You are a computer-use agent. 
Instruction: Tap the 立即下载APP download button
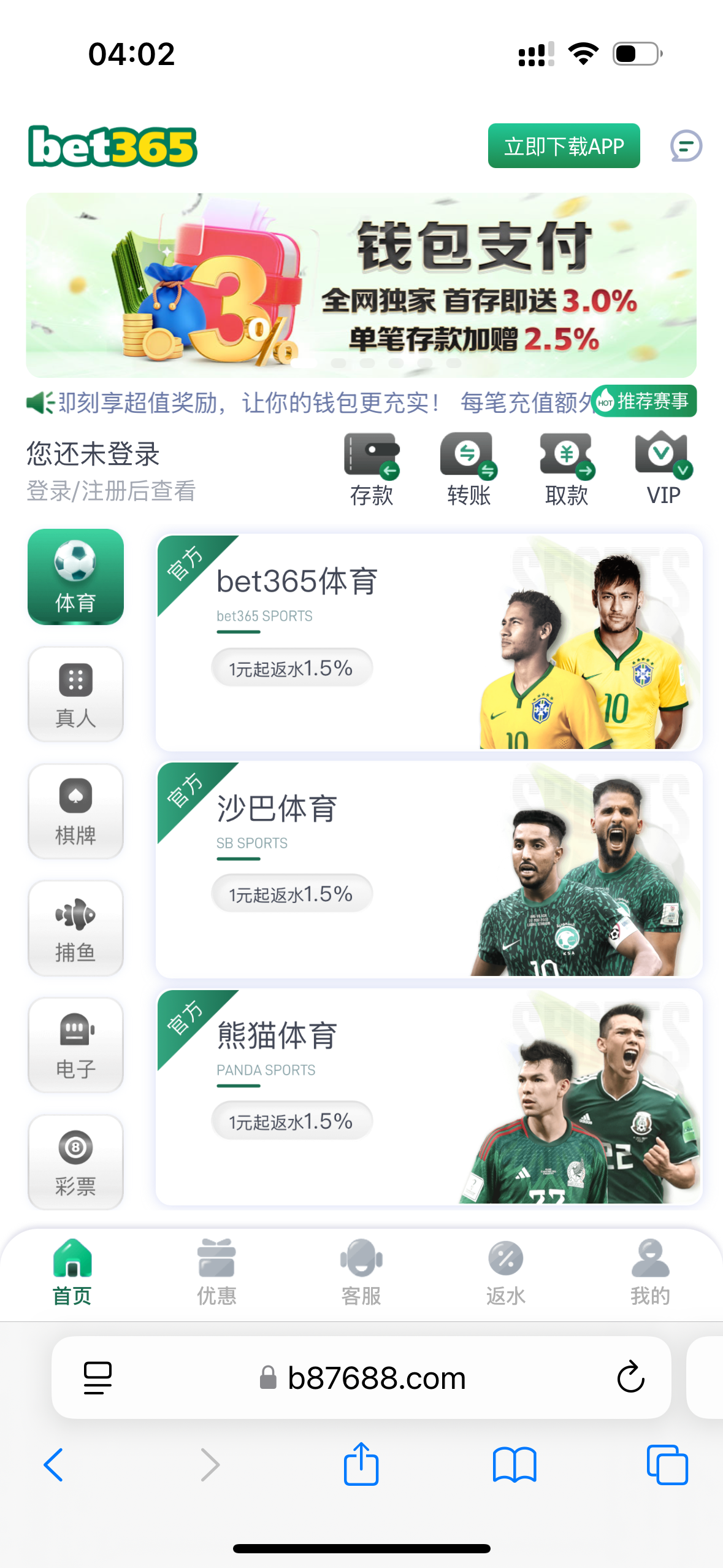click(x=564, y=146)
